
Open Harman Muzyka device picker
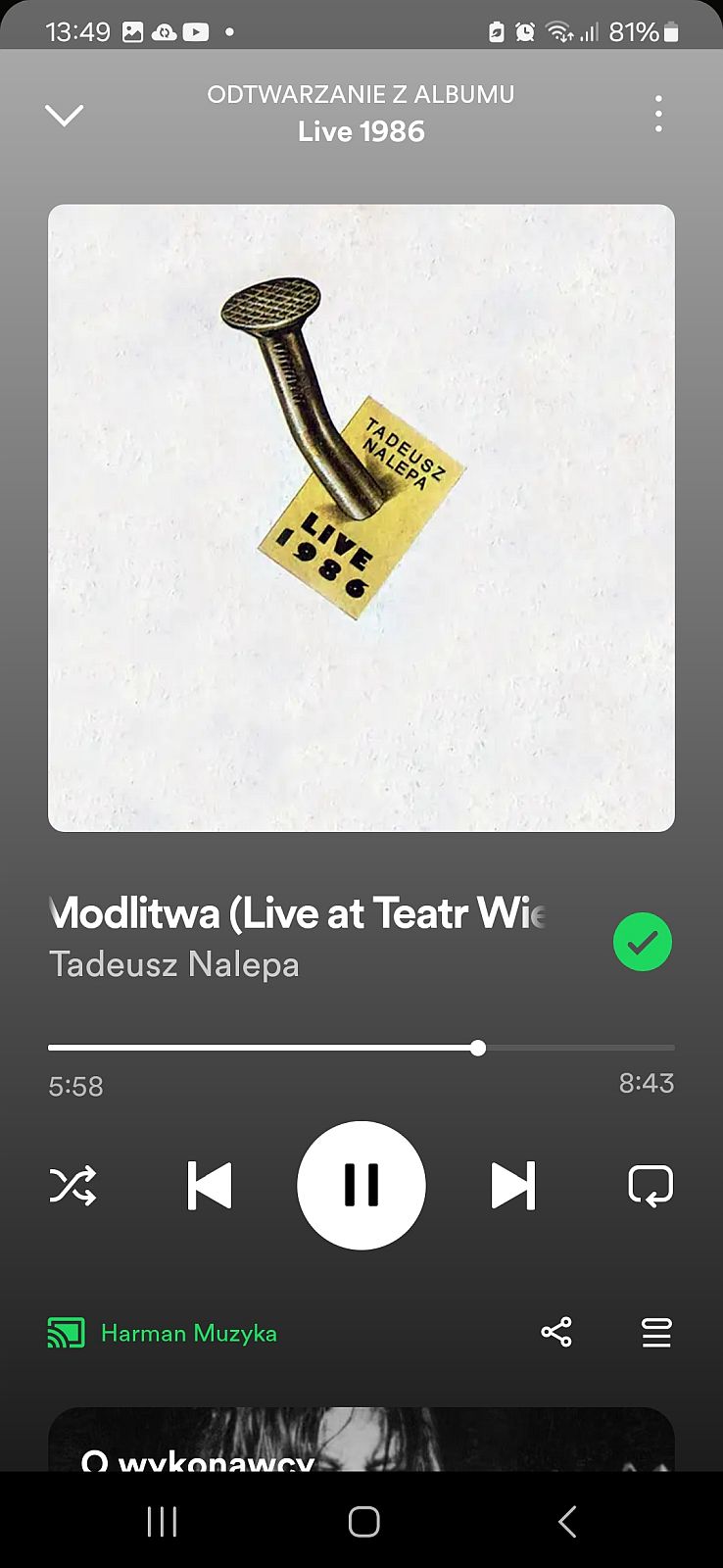164,1333
